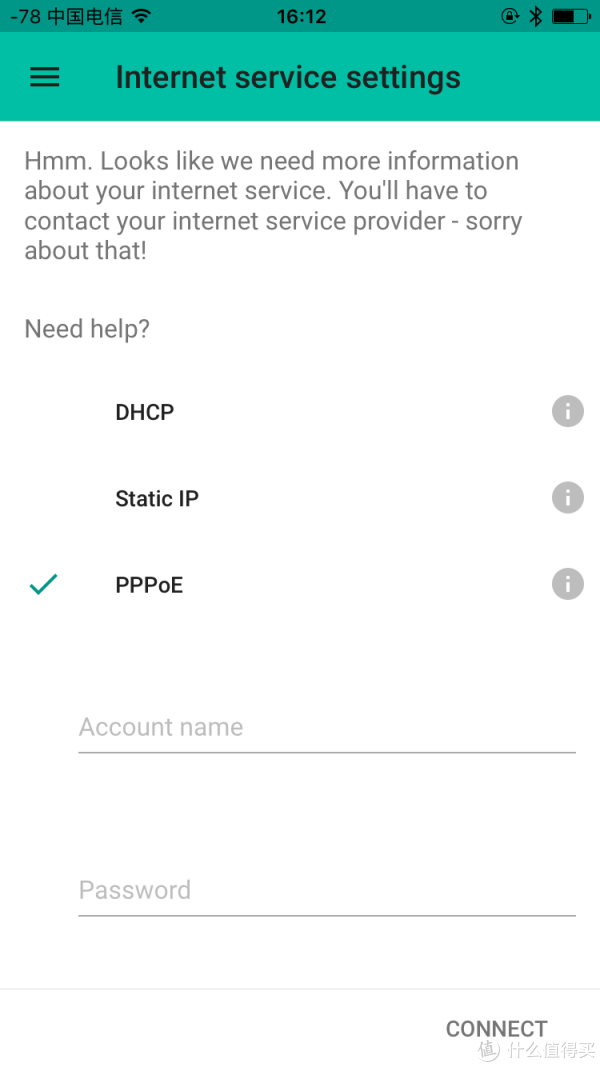Focus the Account name field
Viewport: 600px width, 1067px height.
[x=327, y=728]
